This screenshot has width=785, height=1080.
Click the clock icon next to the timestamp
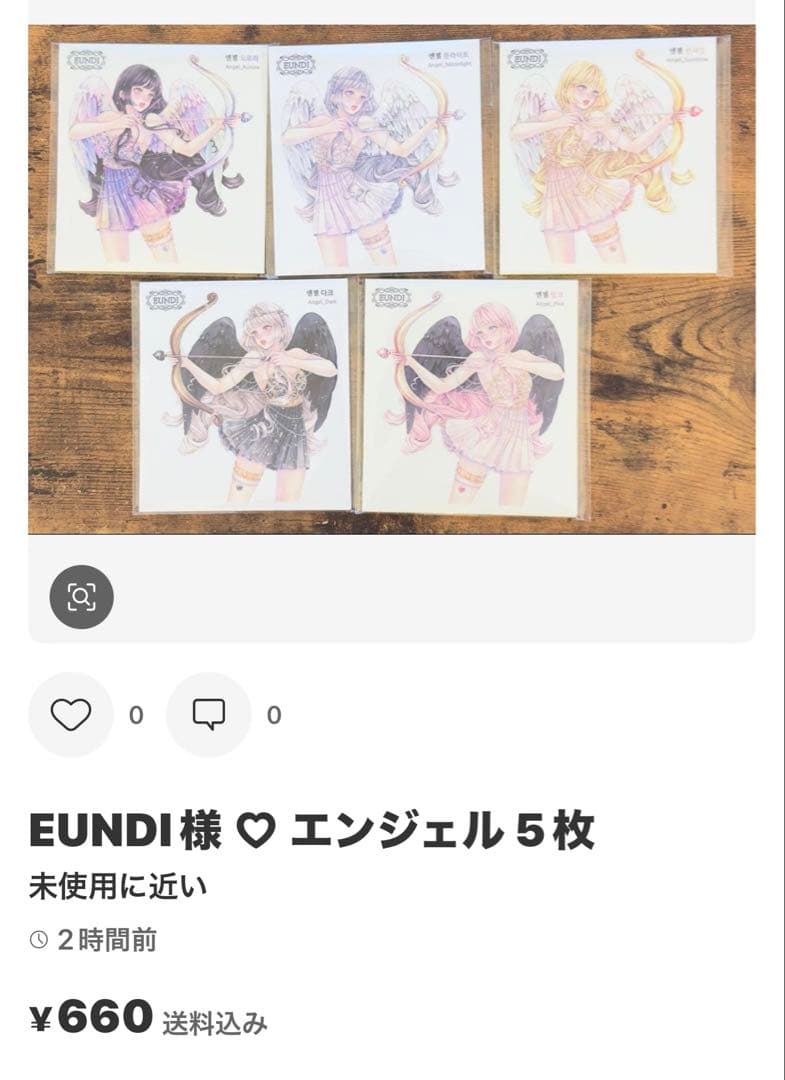(x=37, y=940)
